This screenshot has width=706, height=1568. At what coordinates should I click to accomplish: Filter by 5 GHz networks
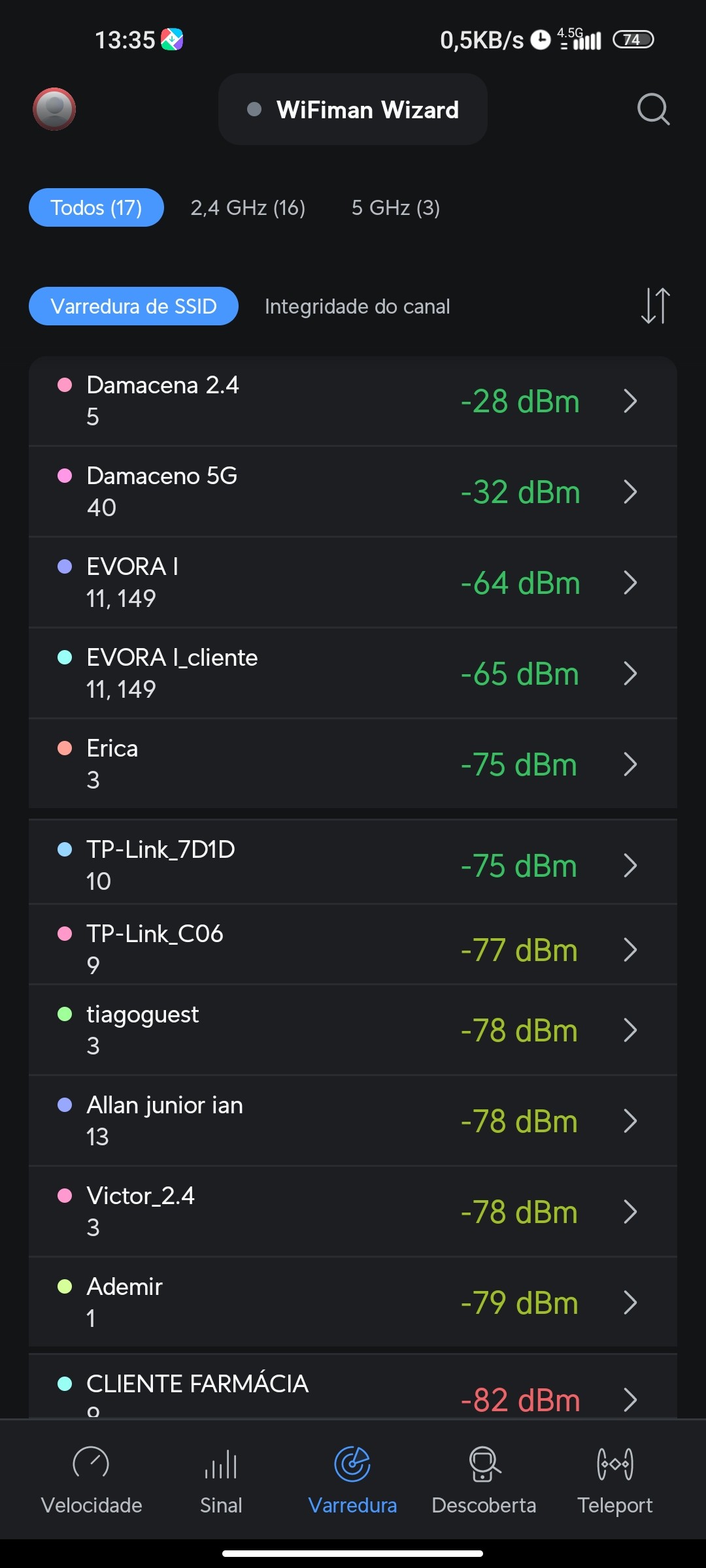pos(395,208)
